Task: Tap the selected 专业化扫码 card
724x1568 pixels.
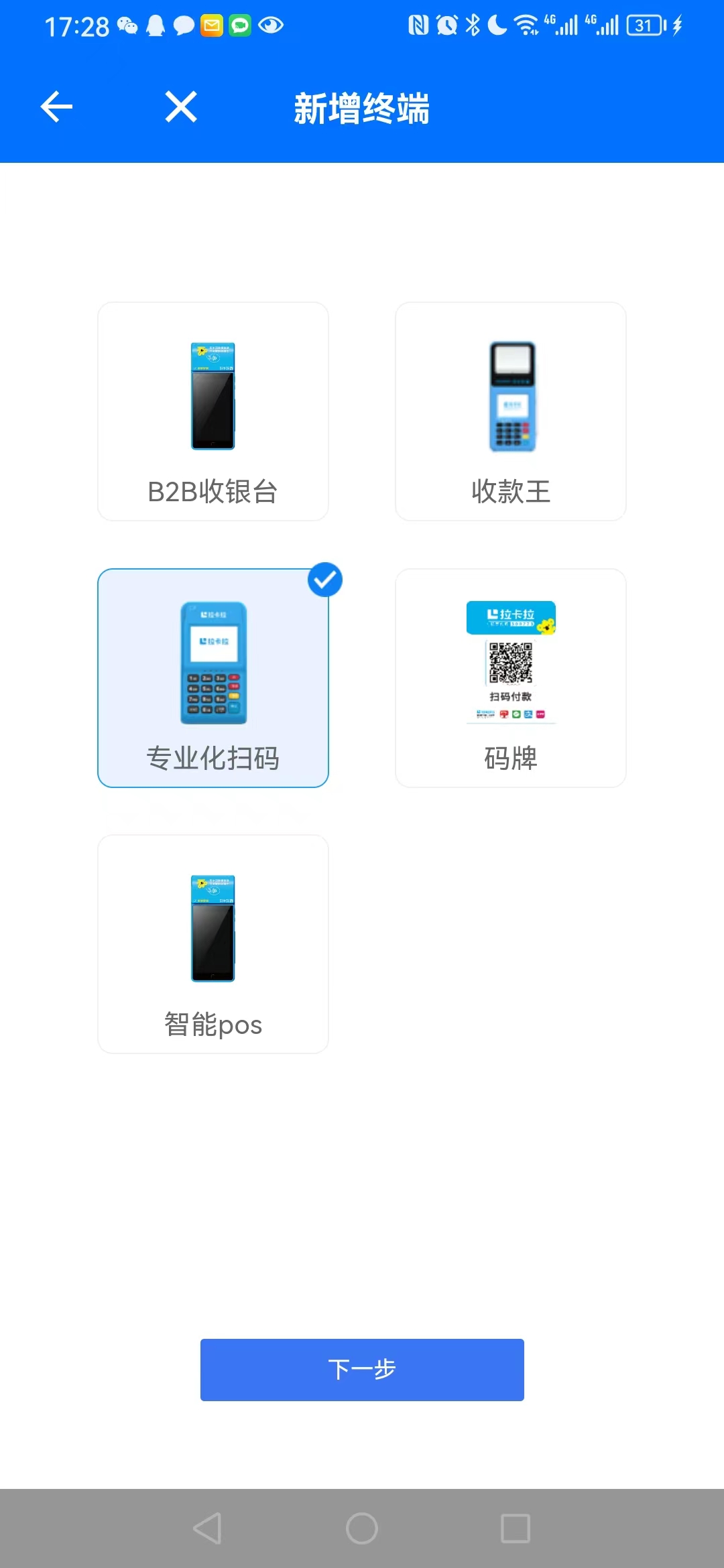Action: point(213,678)
